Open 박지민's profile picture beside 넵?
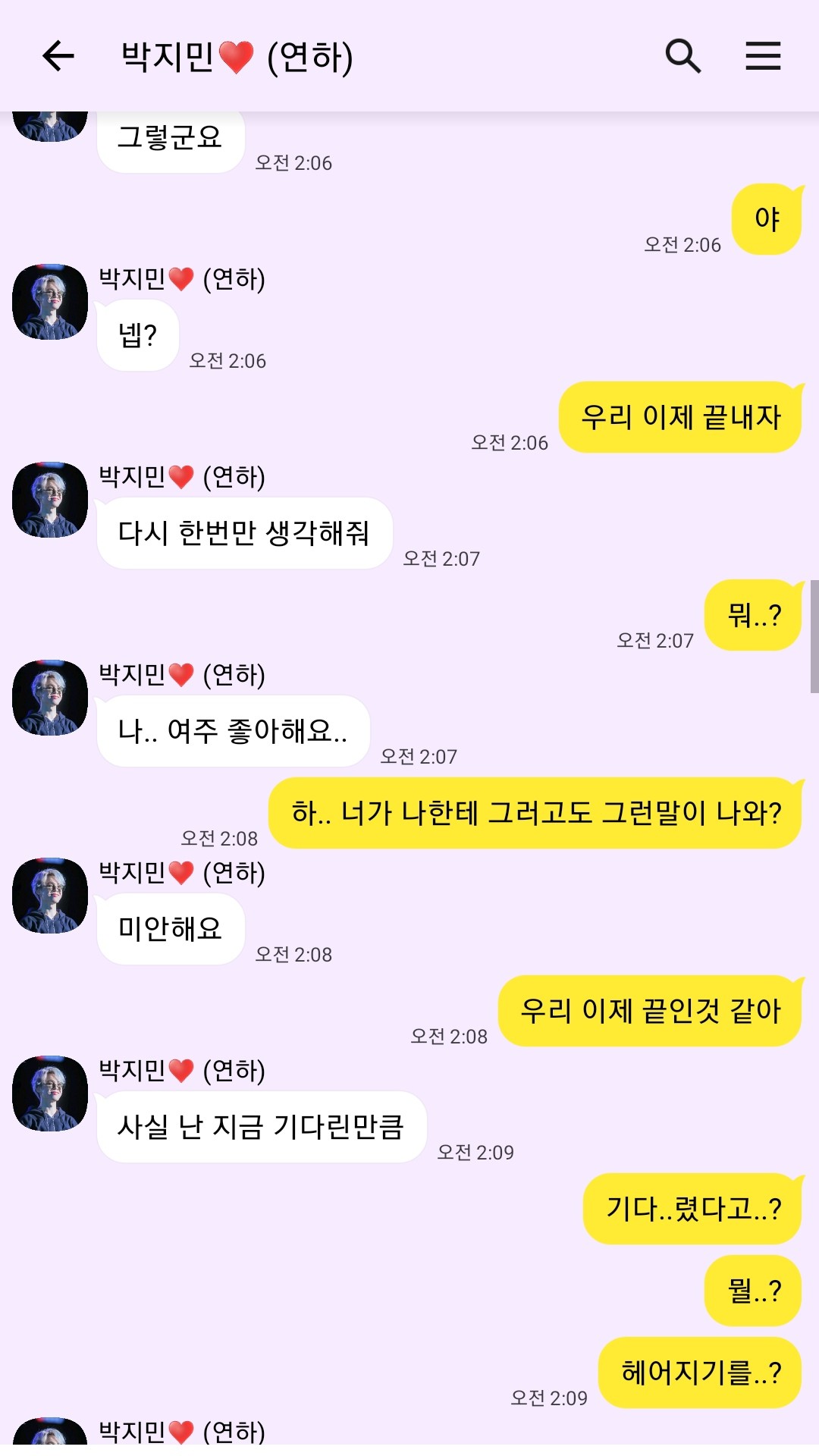 [x=50, y=302]
